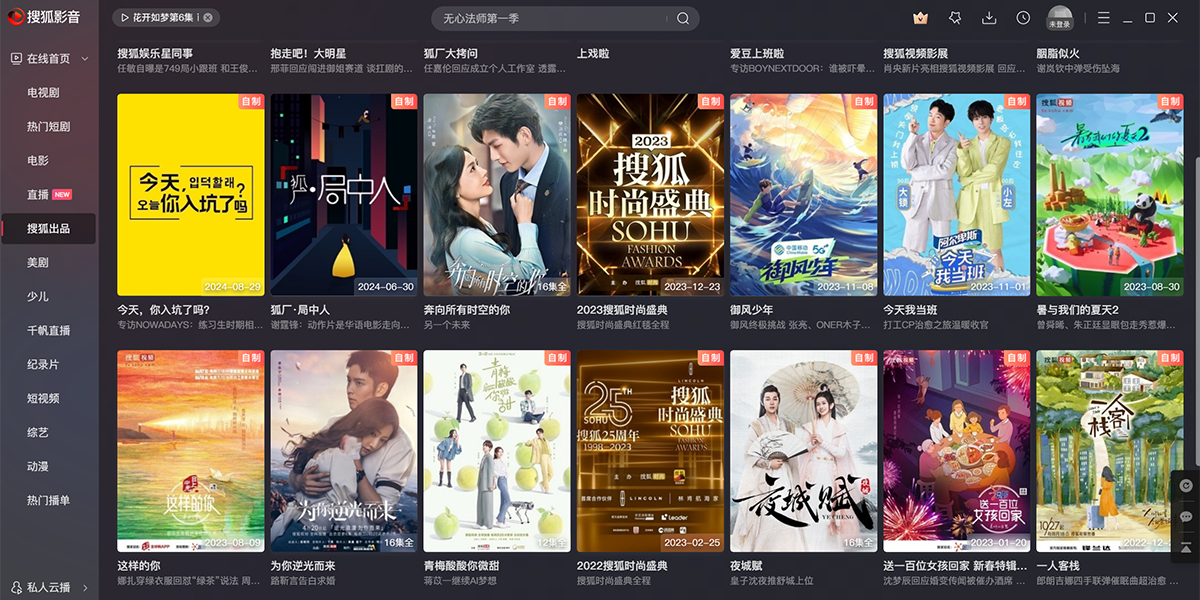Screen dimensions: 1200x600
Task: Select 电影 category in sidebar
Action: tap(38, 160)
